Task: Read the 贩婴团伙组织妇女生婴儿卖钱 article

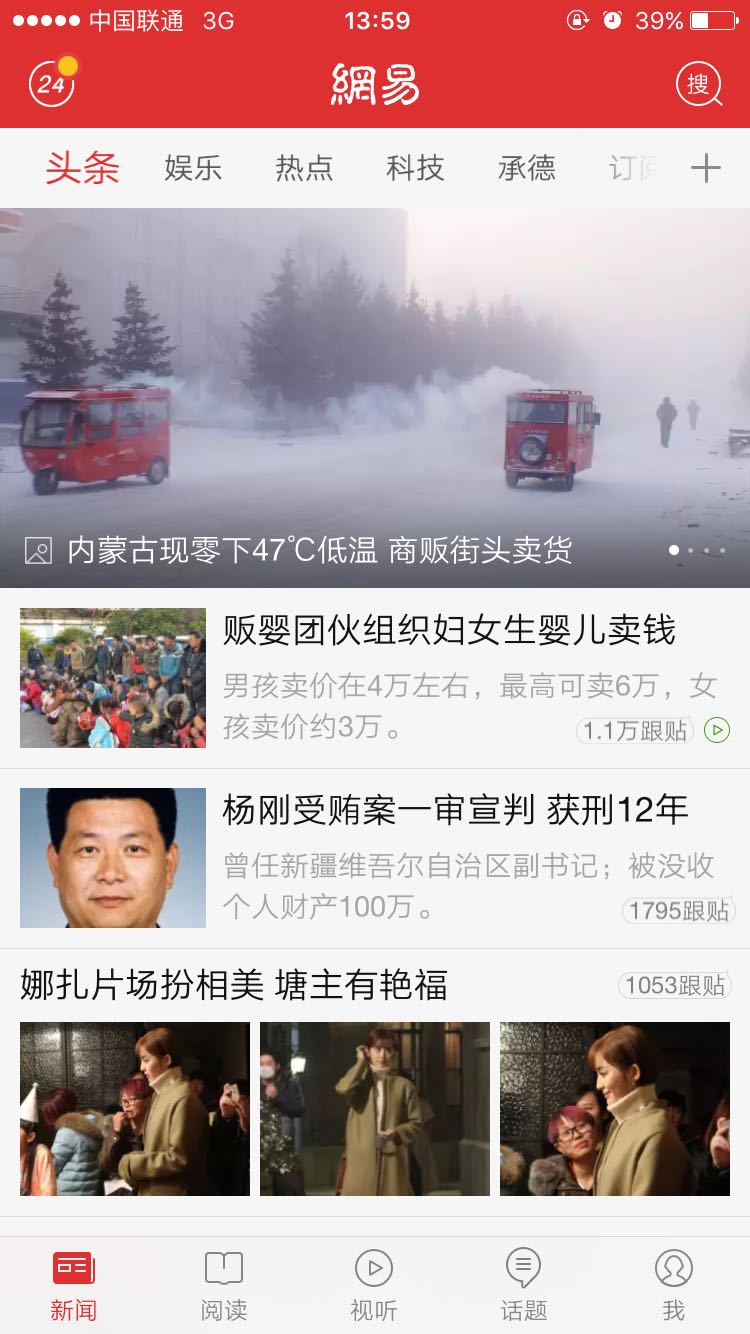Action: coord(448,631)
